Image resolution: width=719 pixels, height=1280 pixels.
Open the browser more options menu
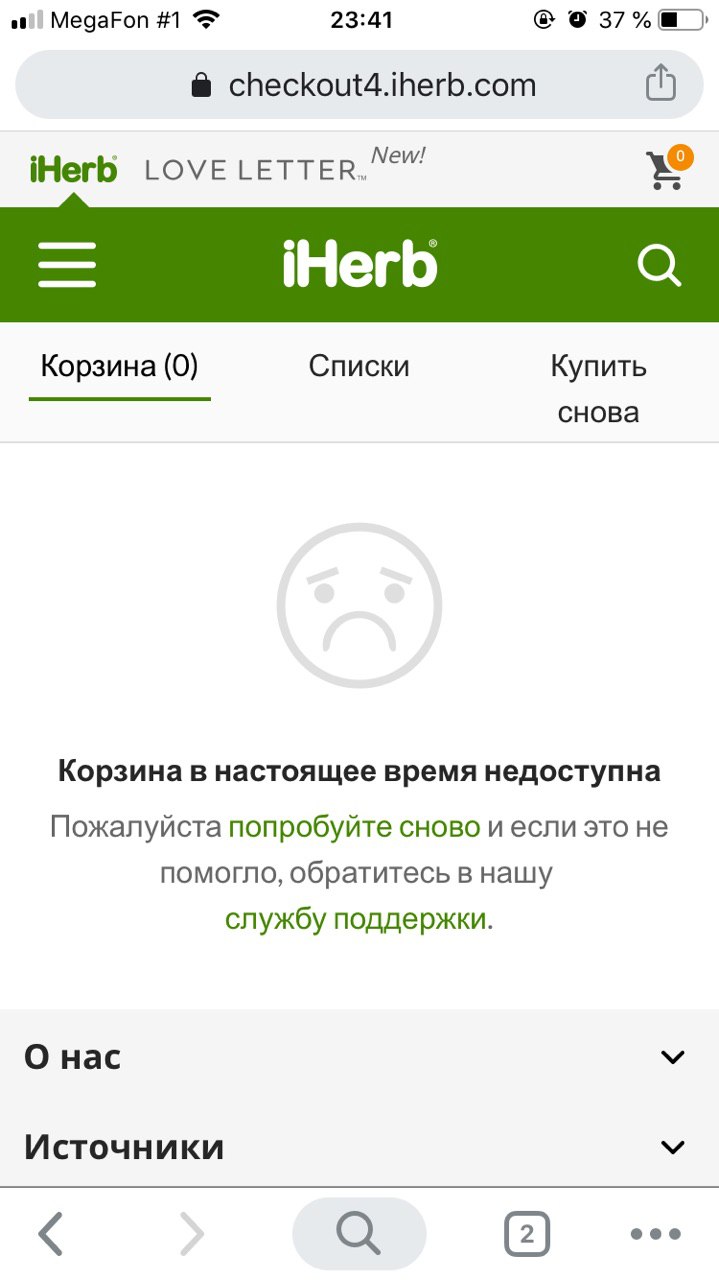(656, 1235)
